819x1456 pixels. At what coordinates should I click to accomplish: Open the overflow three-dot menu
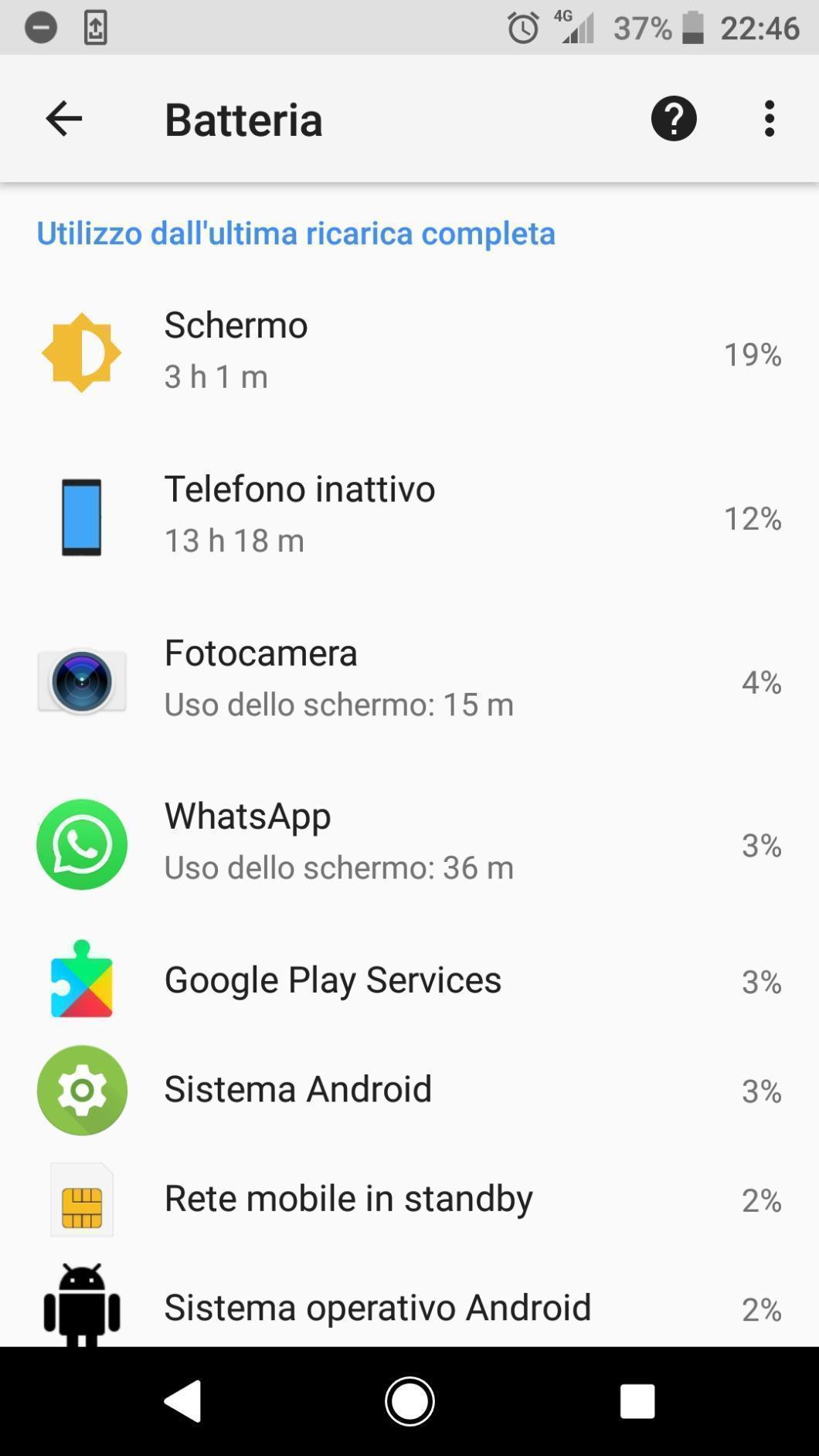(770, 118)
